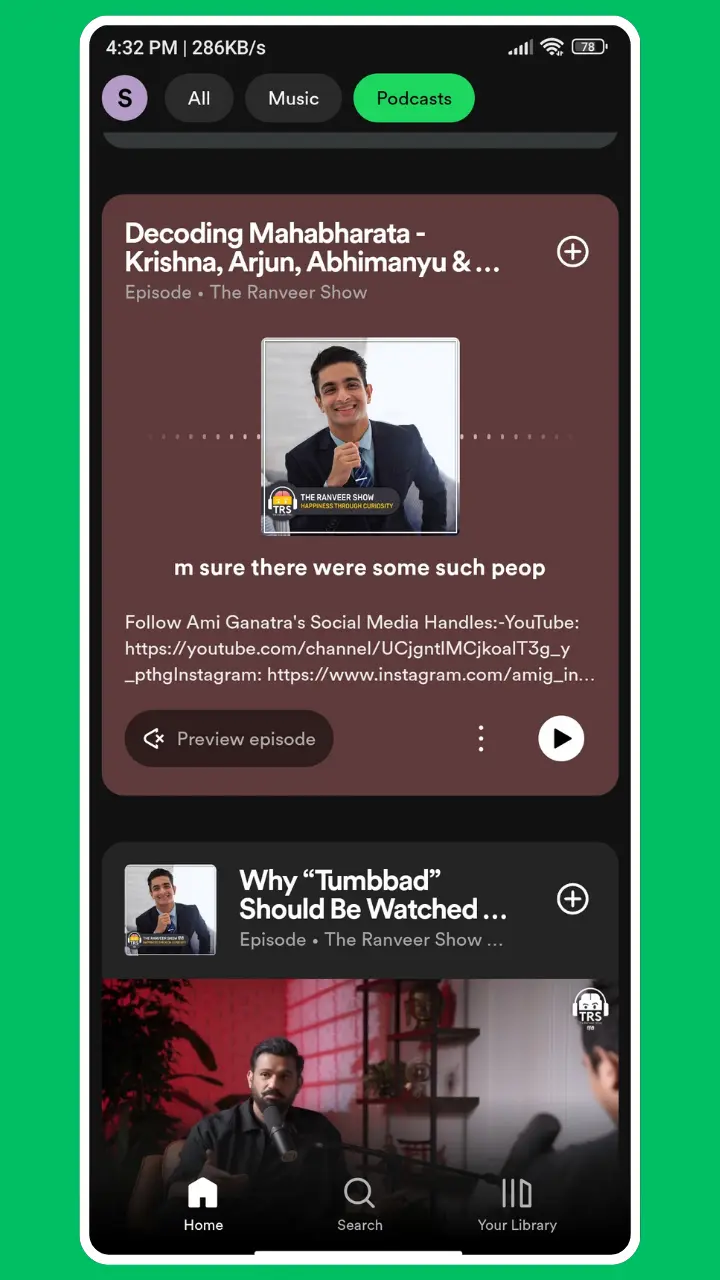Open the Your Library tab

(x=516, y=1204)
